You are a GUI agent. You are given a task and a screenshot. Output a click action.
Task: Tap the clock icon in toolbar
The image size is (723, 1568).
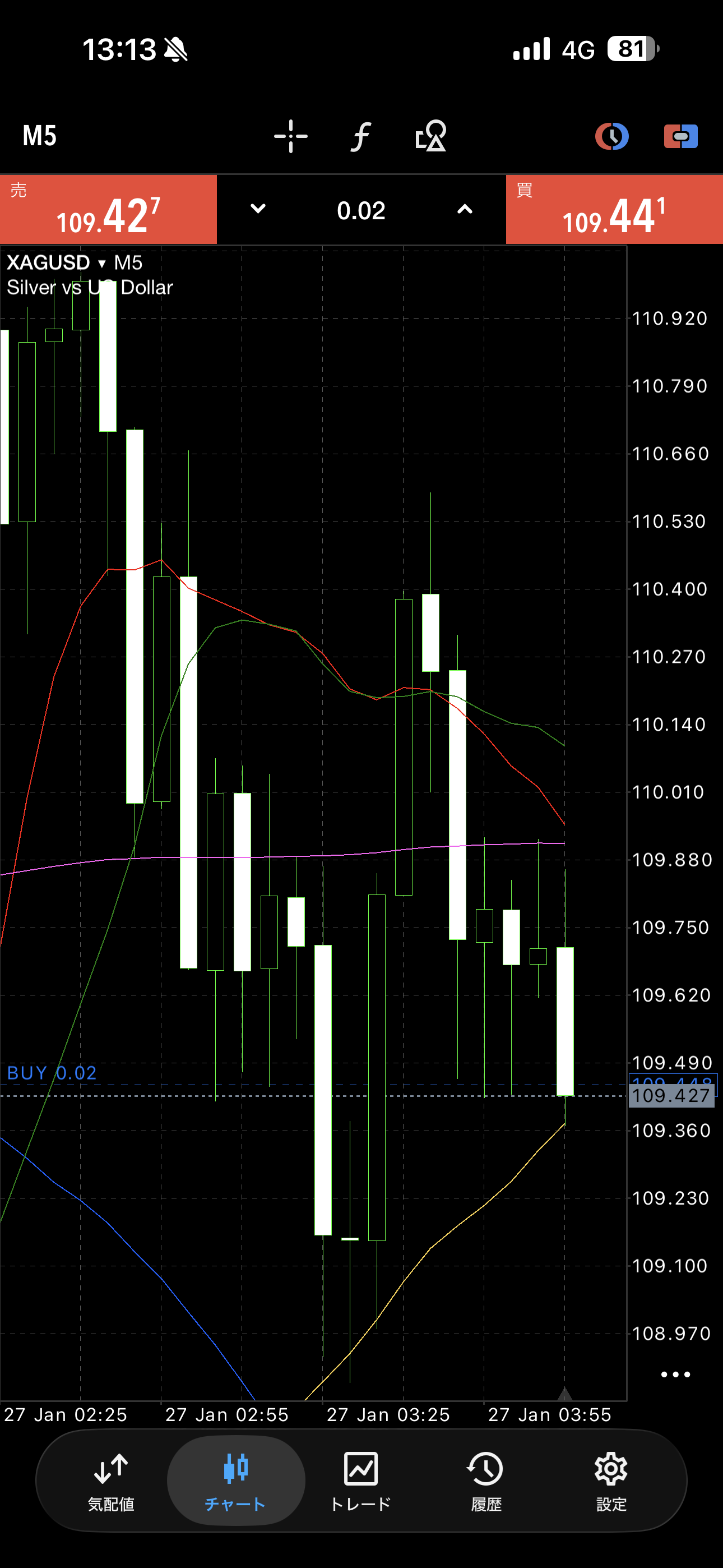[611, 136]
